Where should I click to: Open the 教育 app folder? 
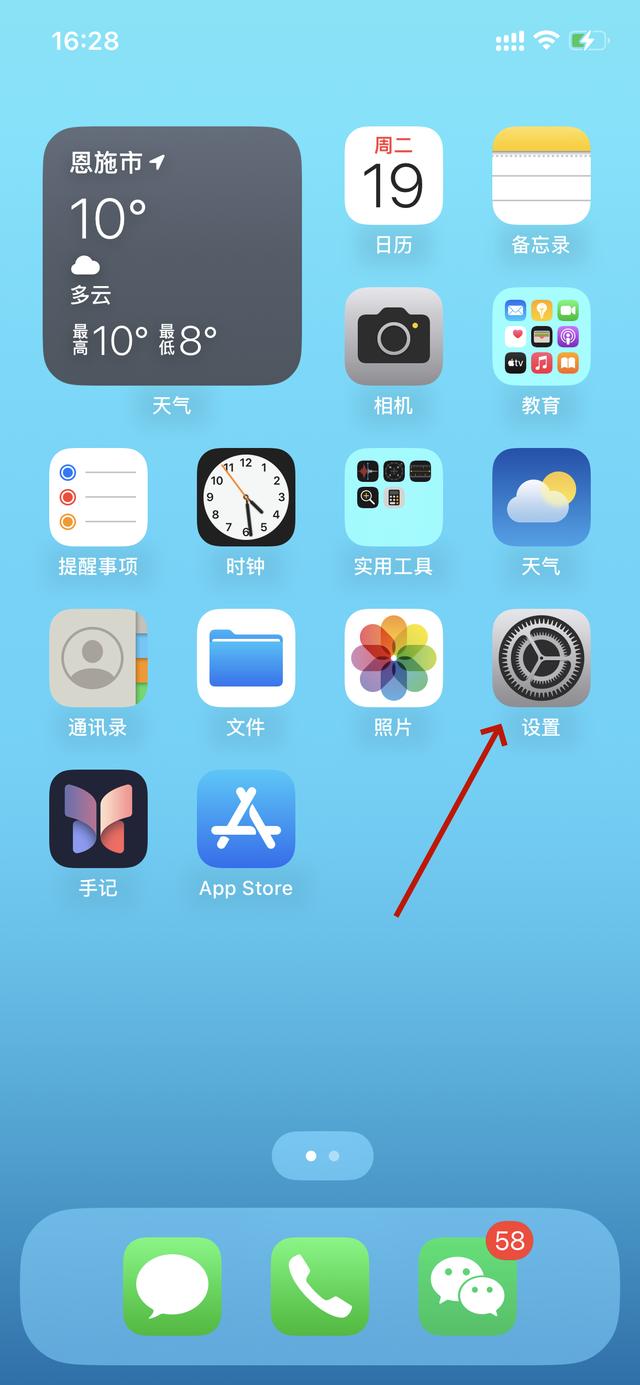click(541, 337)
